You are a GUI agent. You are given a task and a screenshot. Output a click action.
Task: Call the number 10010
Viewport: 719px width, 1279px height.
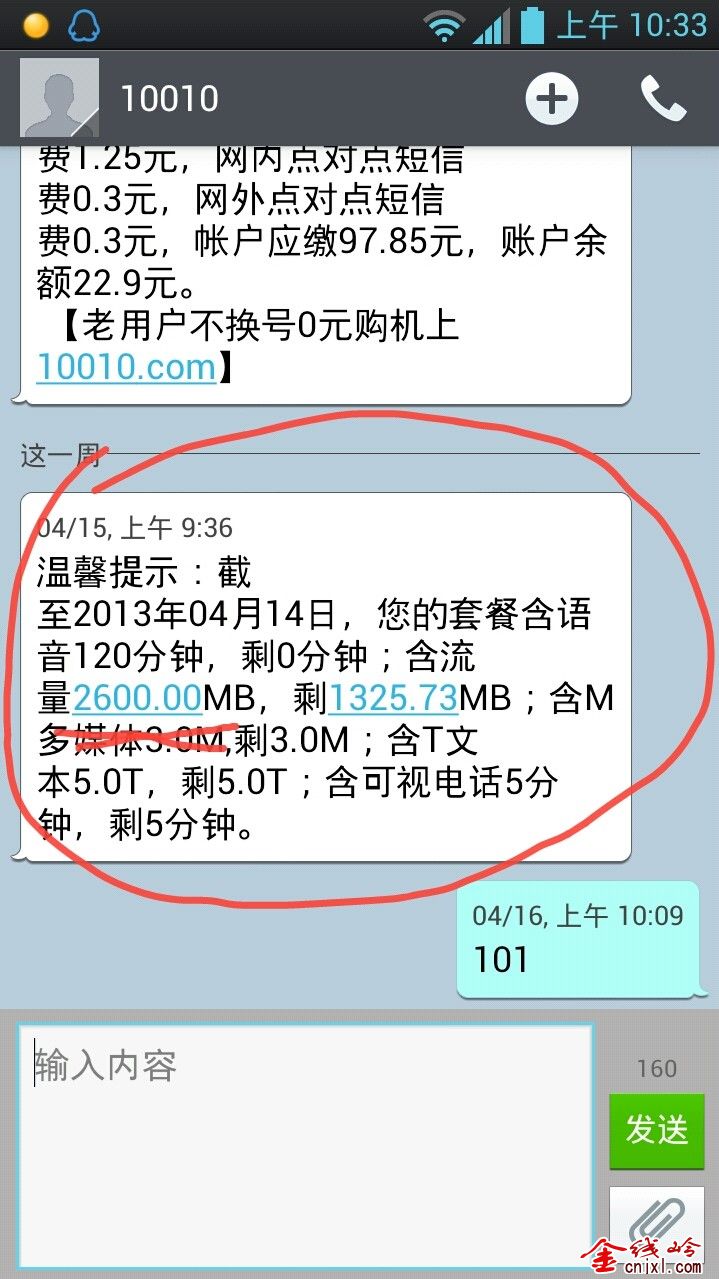point(663,98)
